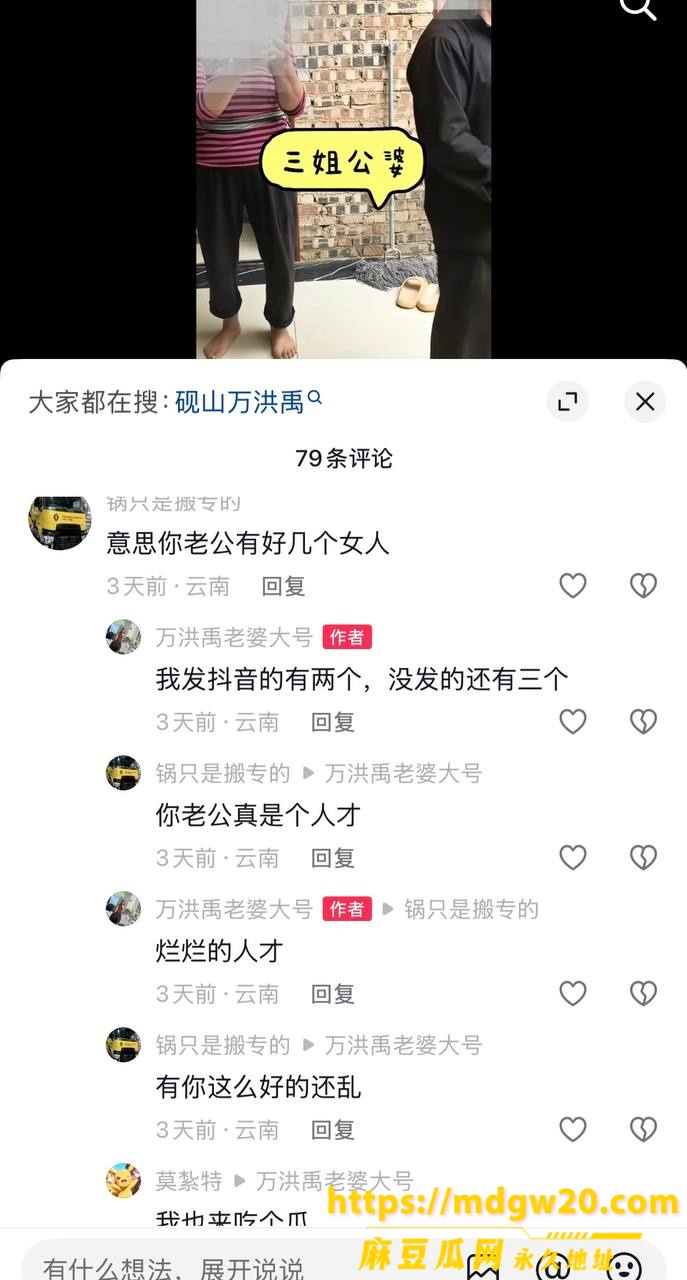Image resolution: width=687 pixels, height=1280 pixels.
Task: Open emoji picker in comment box
Action: coord(625,1267)
